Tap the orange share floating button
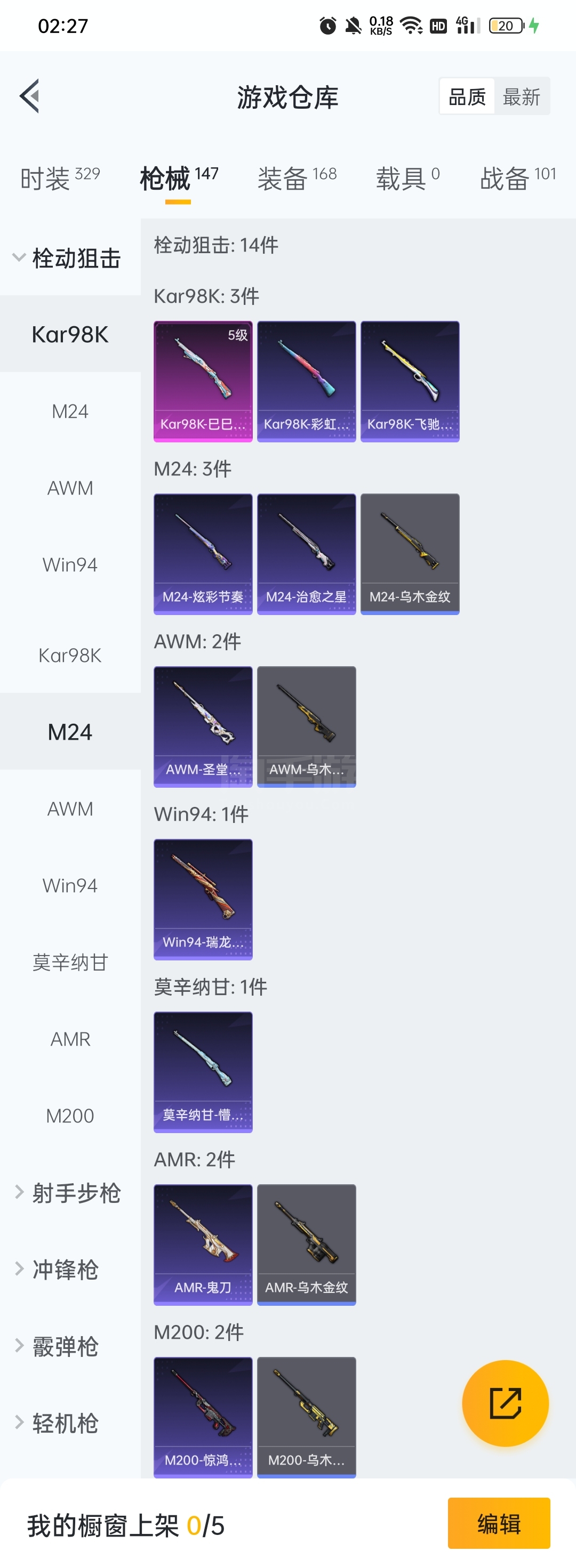576x1568 pixels. [x=506, y=1403]
